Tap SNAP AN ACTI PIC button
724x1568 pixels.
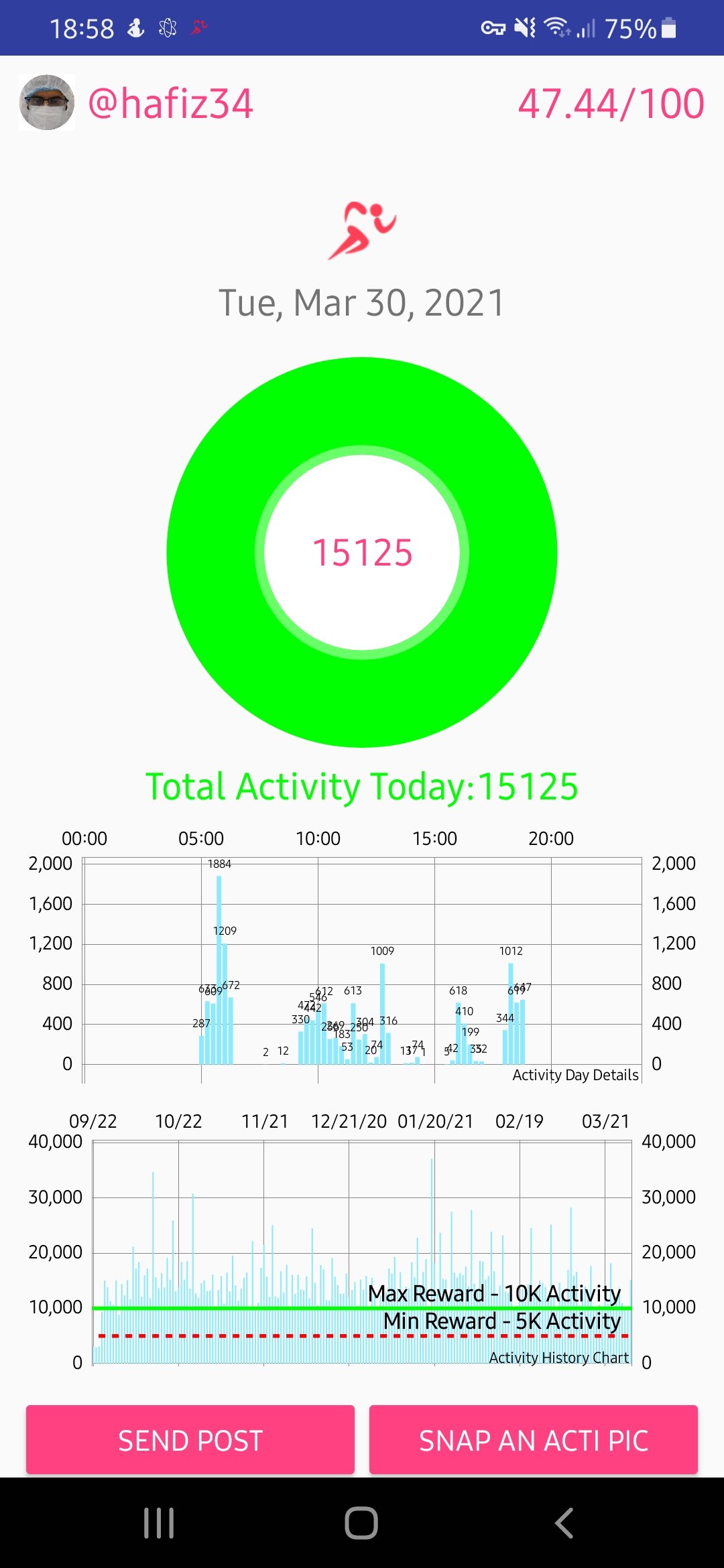point(533,1439)
